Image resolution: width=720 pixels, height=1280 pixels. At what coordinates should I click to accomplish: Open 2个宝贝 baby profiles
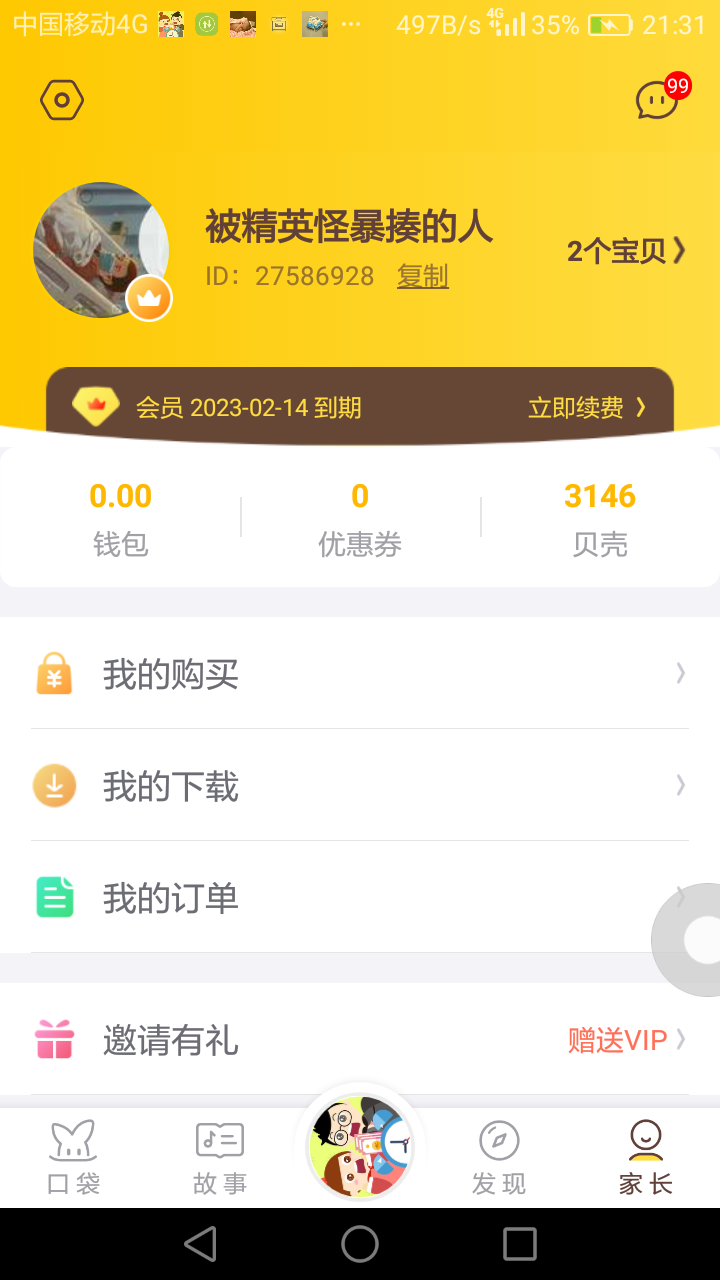(x=626, y=250)
